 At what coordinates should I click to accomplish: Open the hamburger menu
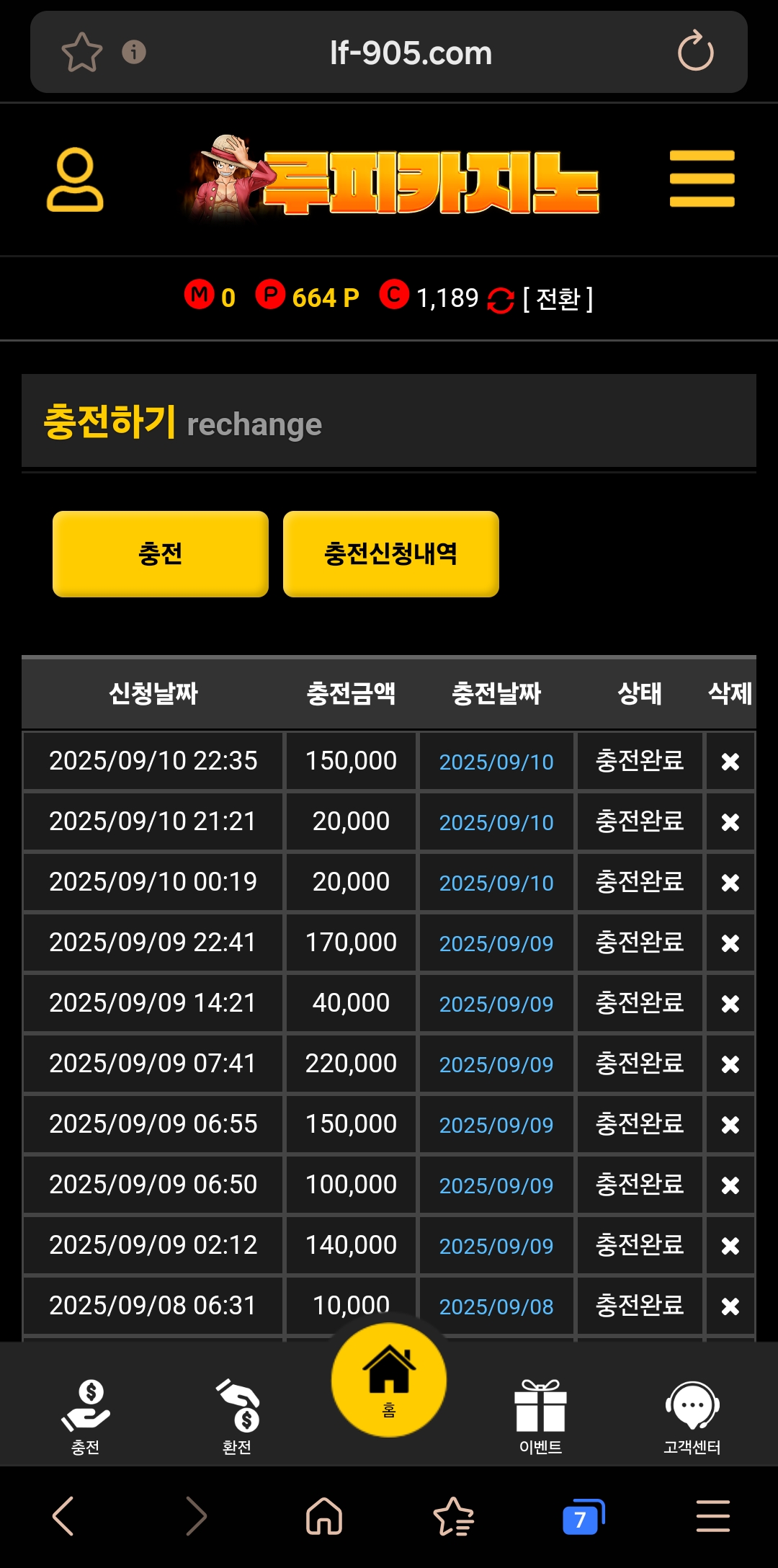(702, 179)
